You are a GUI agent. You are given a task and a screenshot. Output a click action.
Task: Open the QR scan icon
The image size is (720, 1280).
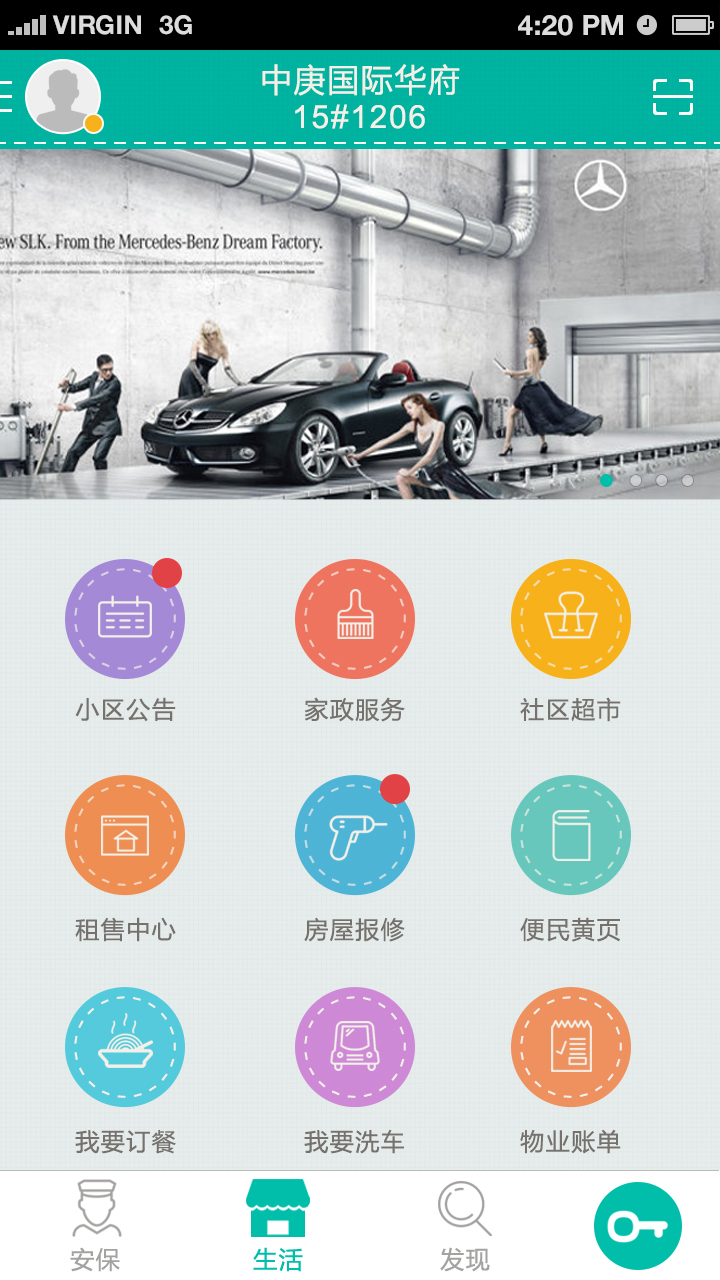[673, 97]
